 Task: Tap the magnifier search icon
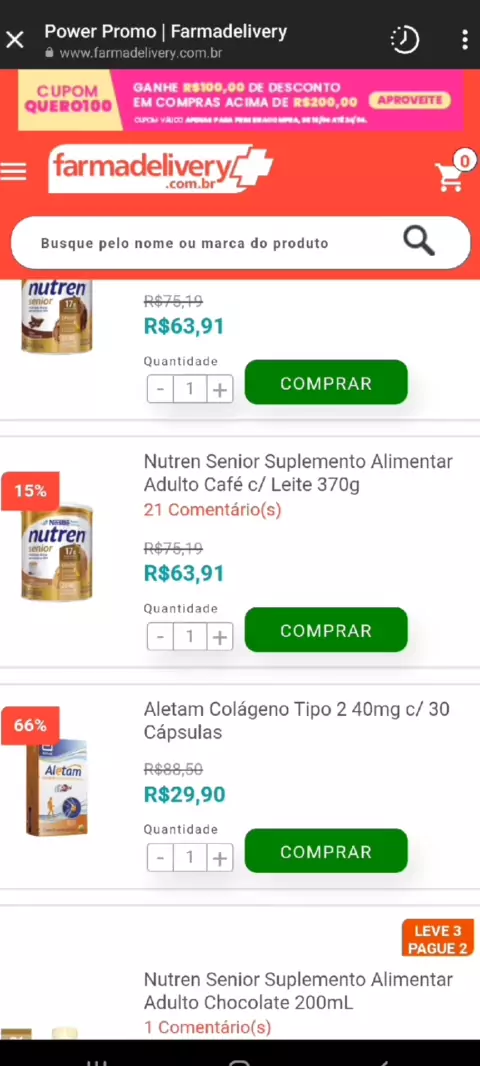pos(419,241)
